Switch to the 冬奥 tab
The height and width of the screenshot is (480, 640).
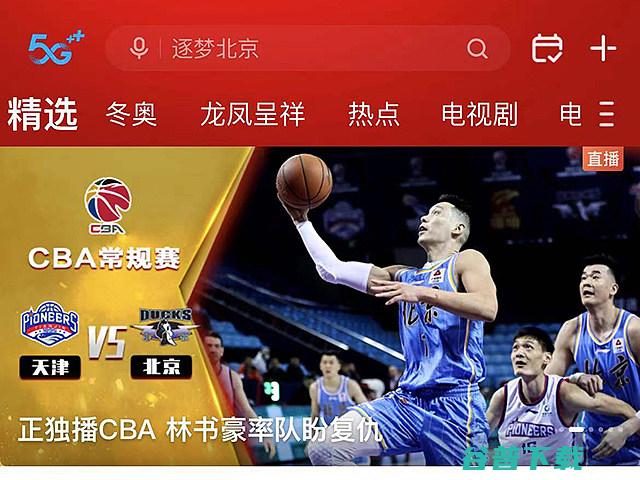pyautogui.click(x=132, y=114)
